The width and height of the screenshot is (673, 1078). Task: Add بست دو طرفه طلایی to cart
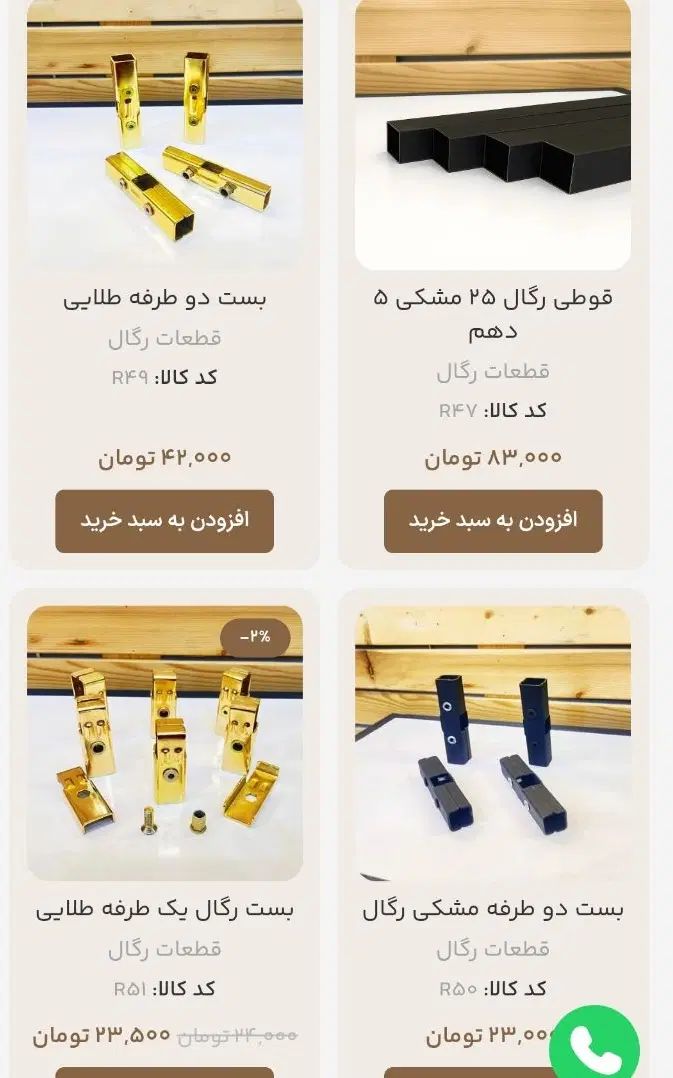click(x=164, y=521)
